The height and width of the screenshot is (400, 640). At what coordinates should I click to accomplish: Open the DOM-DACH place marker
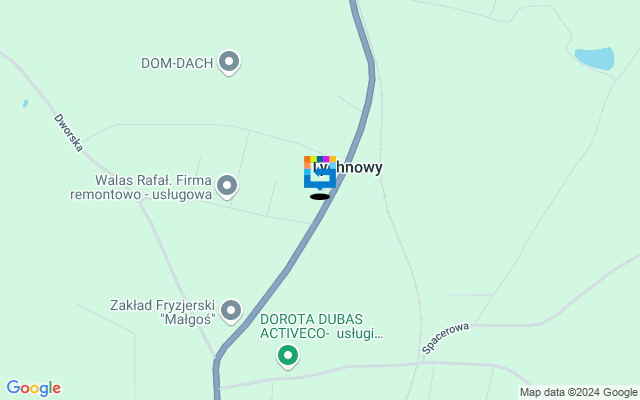click(229, 62)
